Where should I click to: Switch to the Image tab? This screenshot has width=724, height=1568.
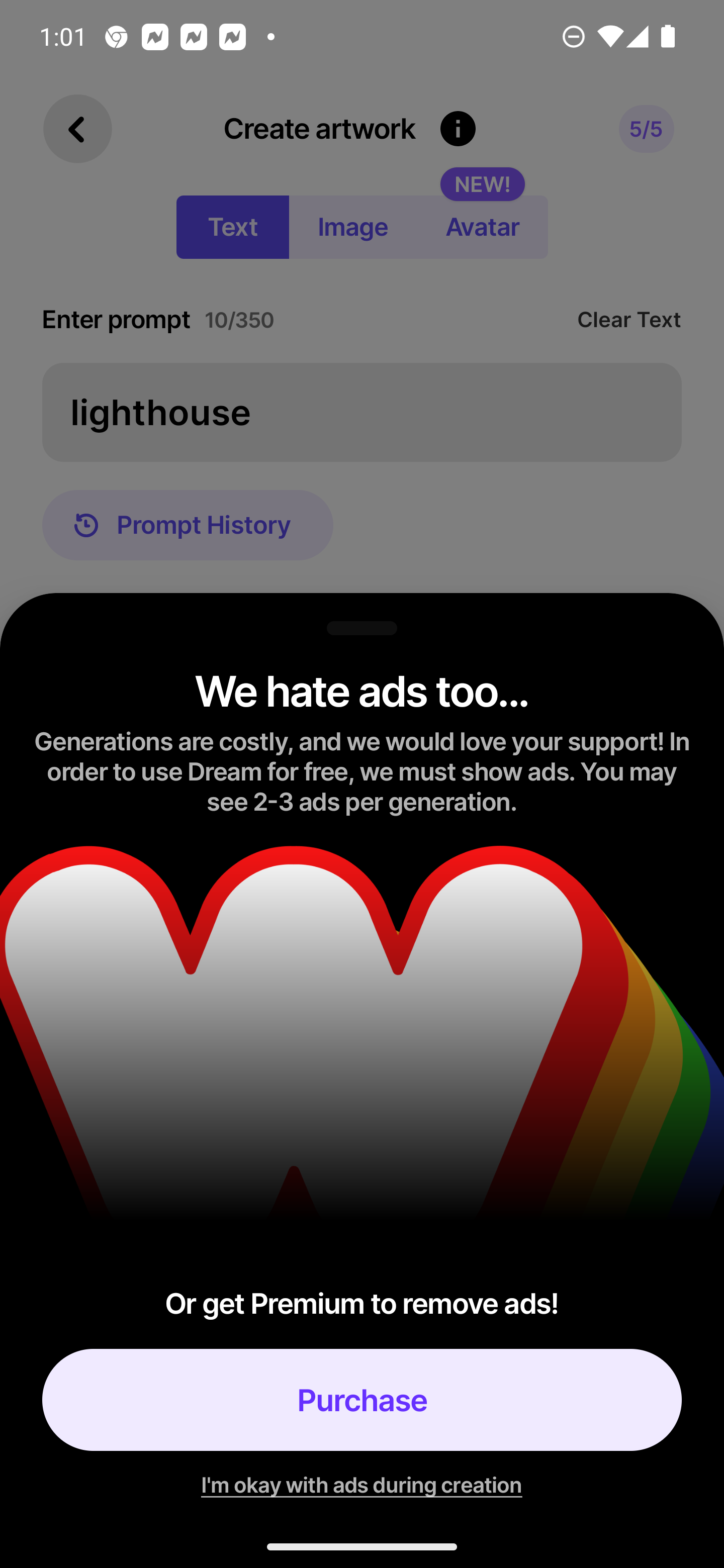[x=352, y=227]
